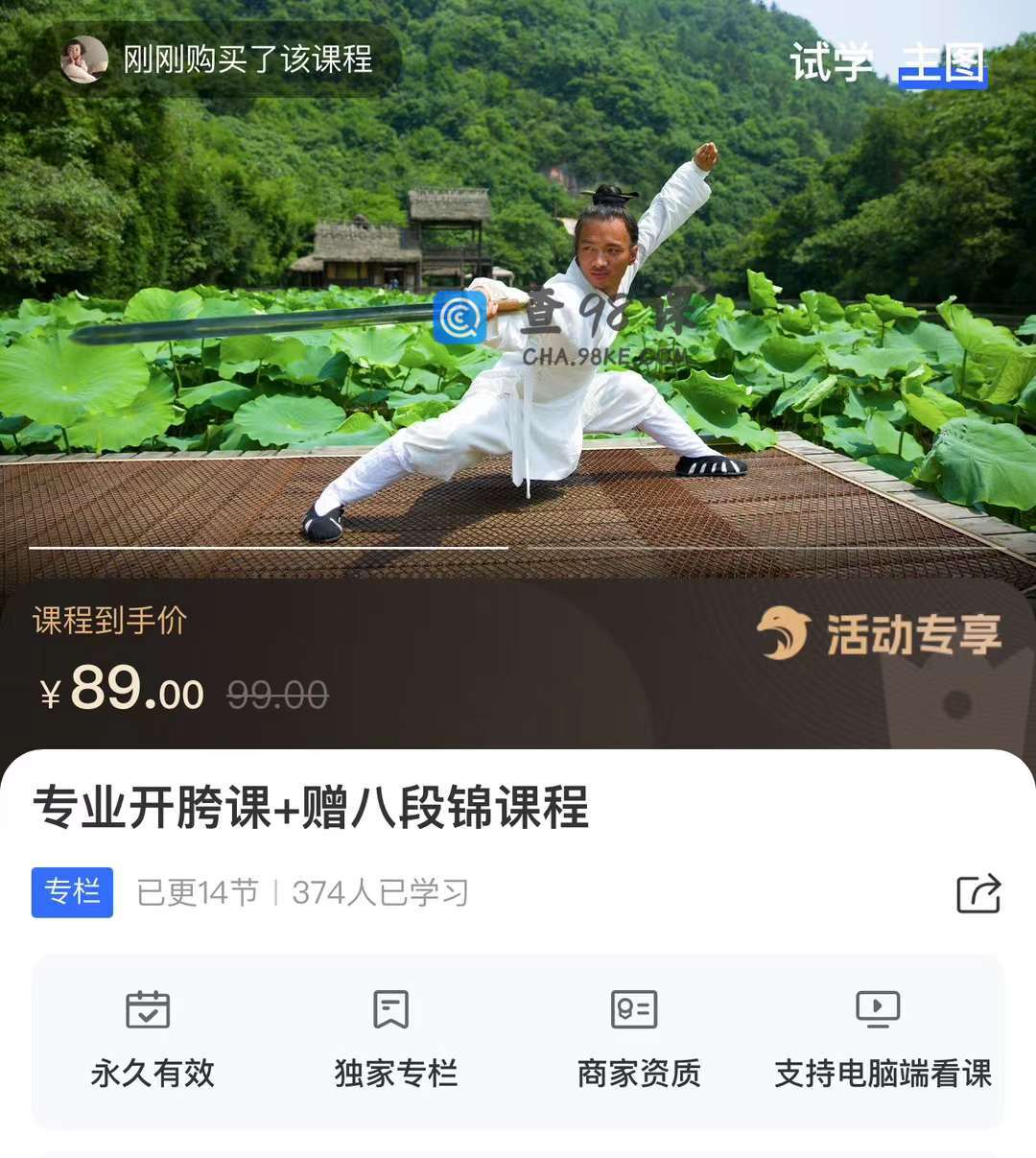View 独家专栏 info
The width and height of the screenshot is (1036, 1158).
(395, 1040)
